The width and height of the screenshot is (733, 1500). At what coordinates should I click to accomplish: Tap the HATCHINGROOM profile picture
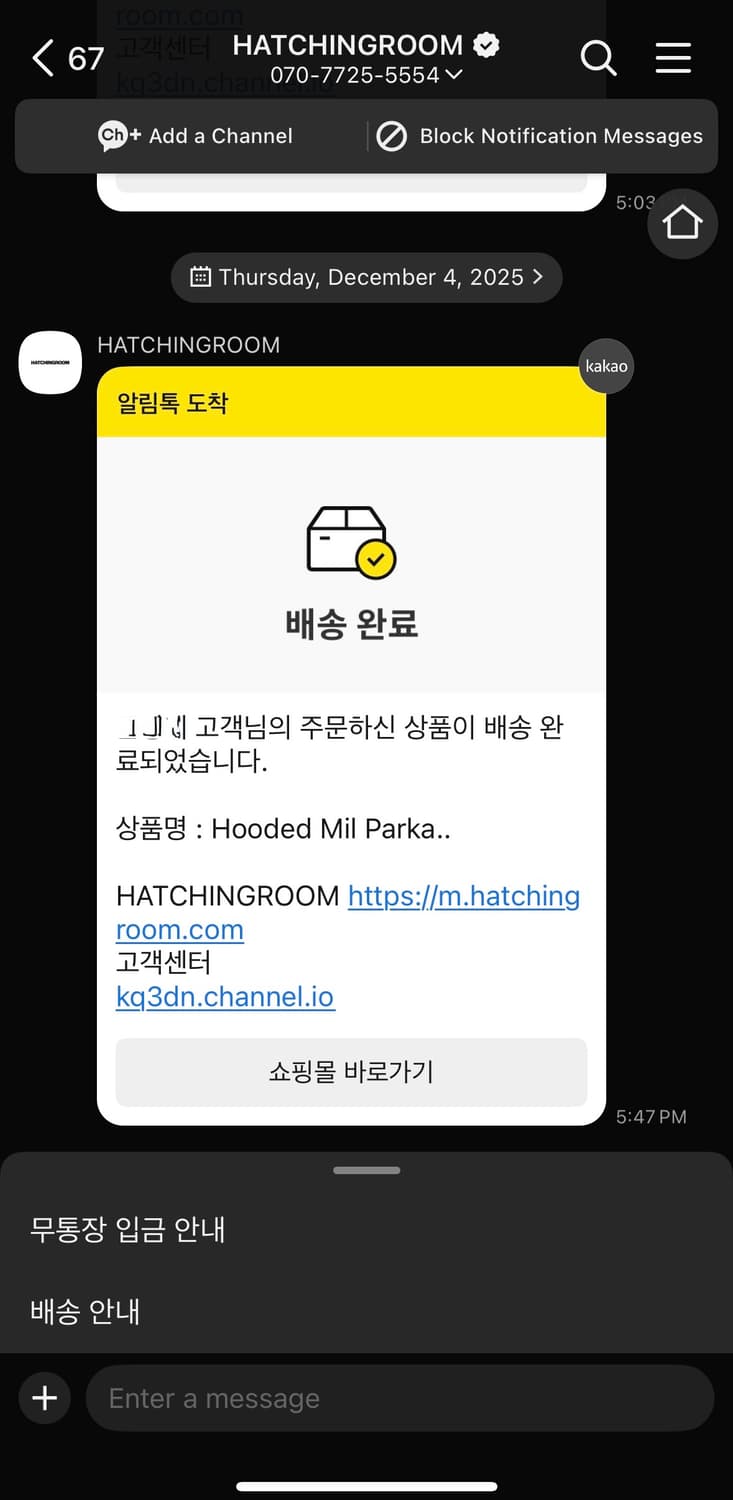coord(49,362)
